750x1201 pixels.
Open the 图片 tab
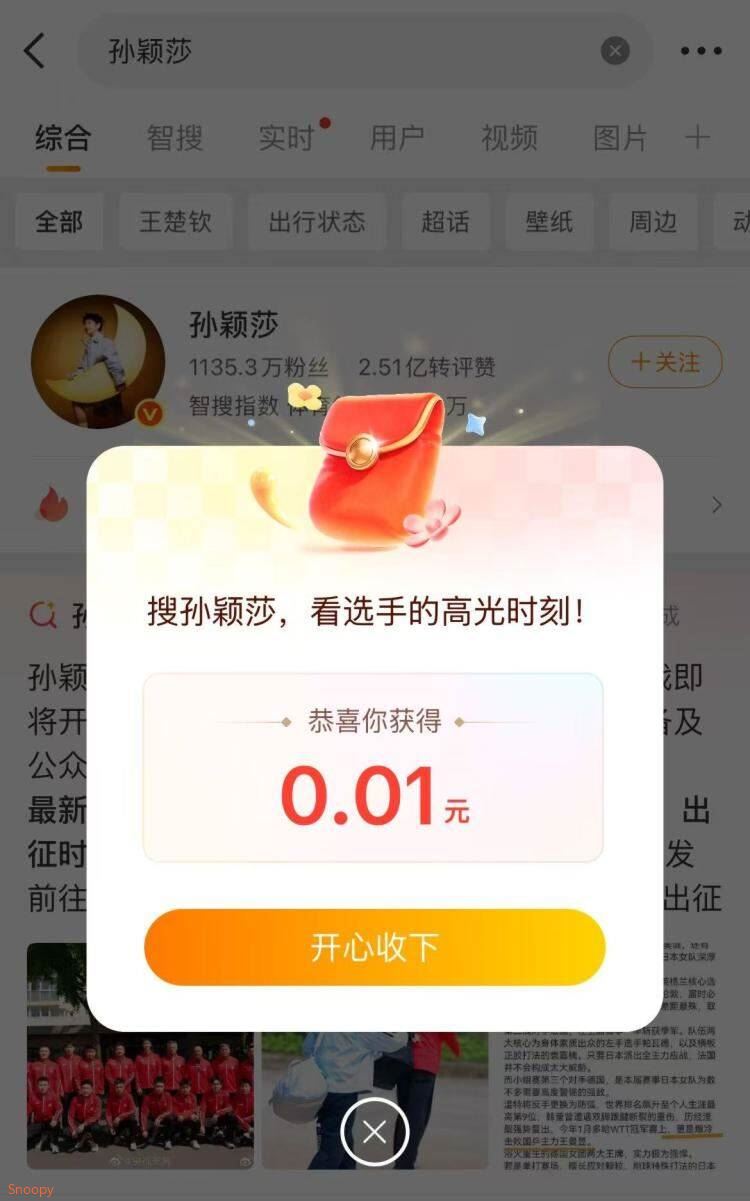click(620, 138)
